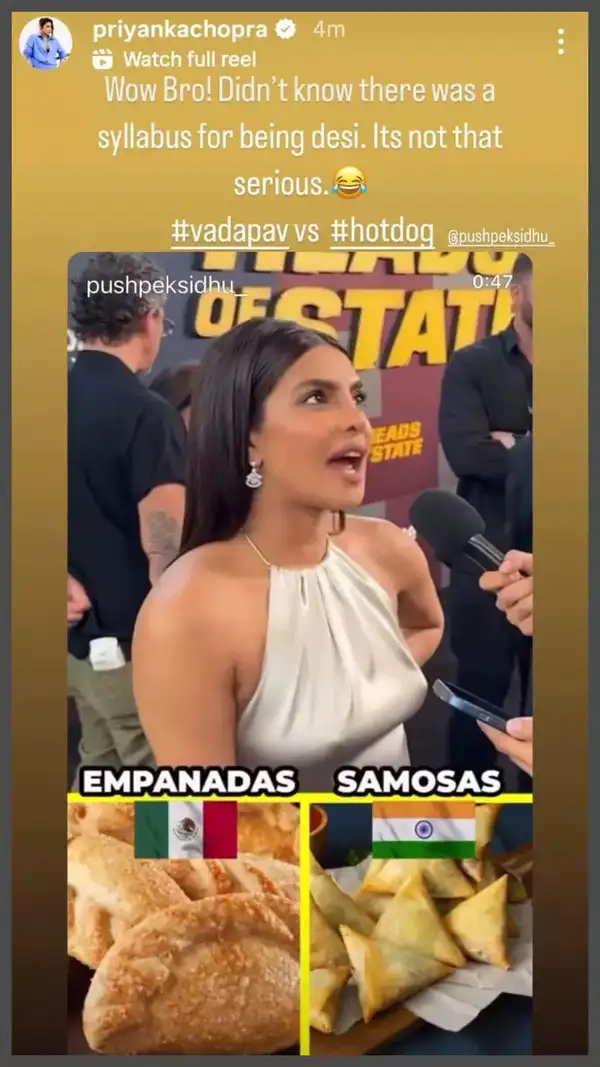Open the #hotdog hashtag

[382, 232]
